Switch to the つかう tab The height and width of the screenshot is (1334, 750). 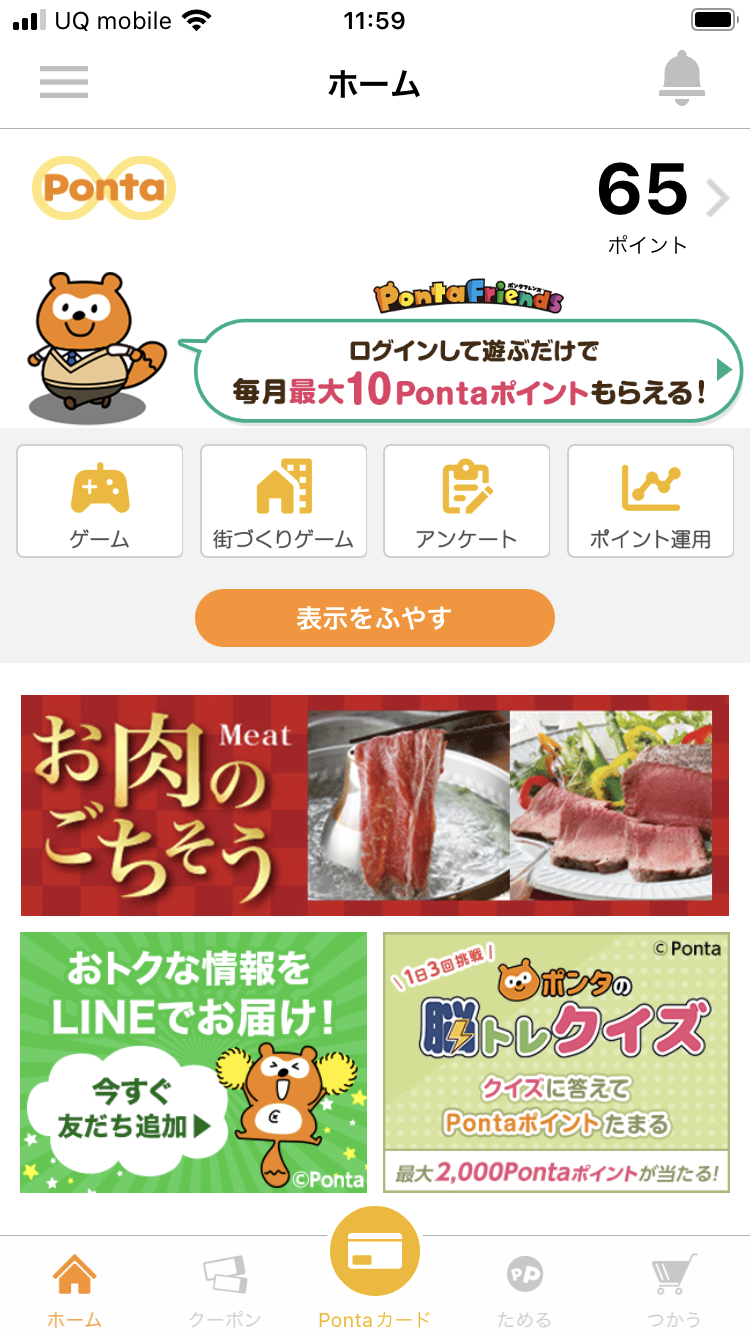point(675,1290)
